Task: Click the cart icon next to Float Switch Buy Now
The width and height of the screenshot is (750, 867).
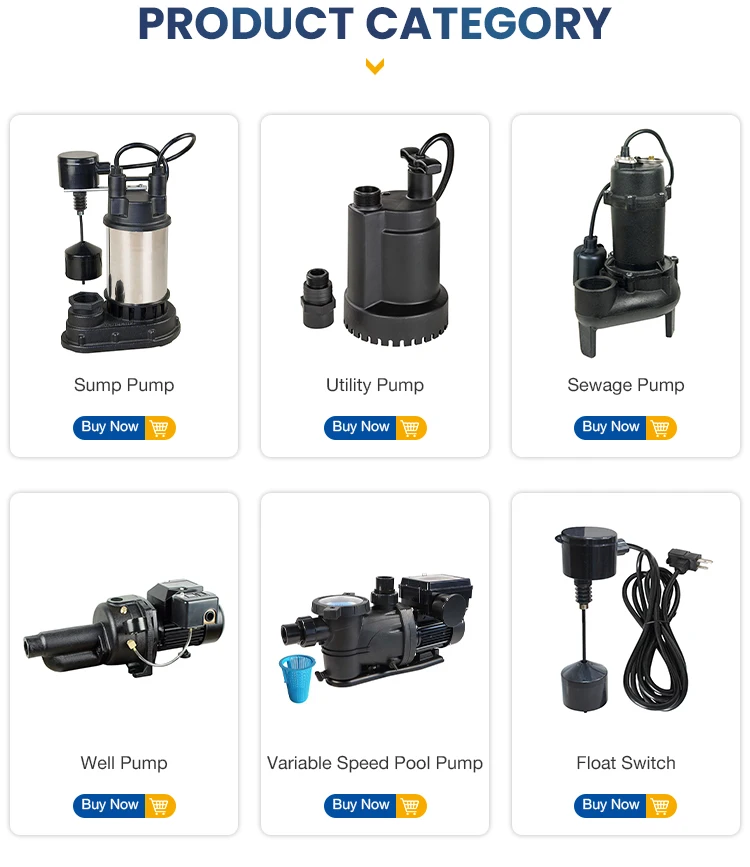Action: (659, 805)
